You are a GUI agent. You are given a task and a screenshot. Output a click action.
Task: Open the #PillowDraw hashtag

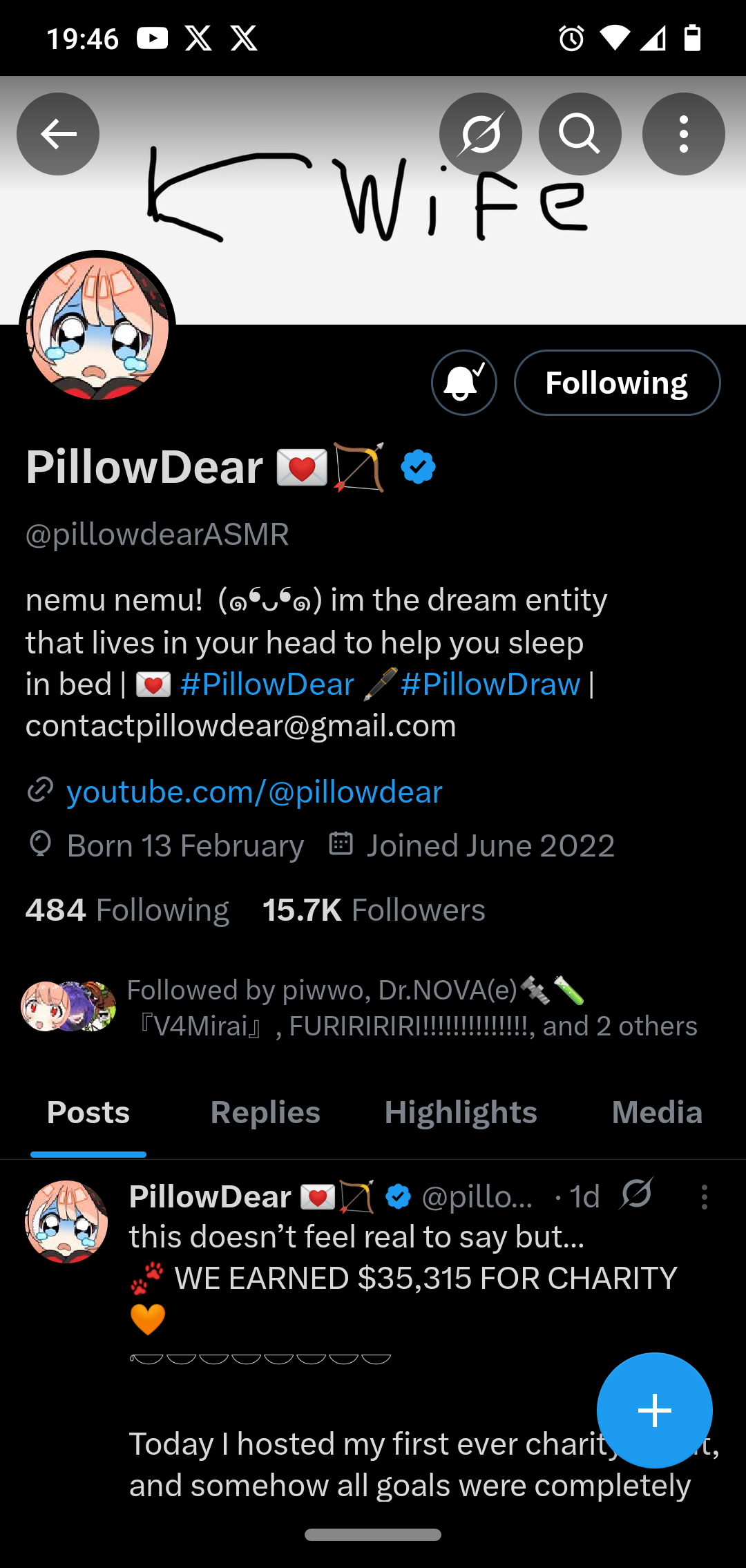pos(490,685)
